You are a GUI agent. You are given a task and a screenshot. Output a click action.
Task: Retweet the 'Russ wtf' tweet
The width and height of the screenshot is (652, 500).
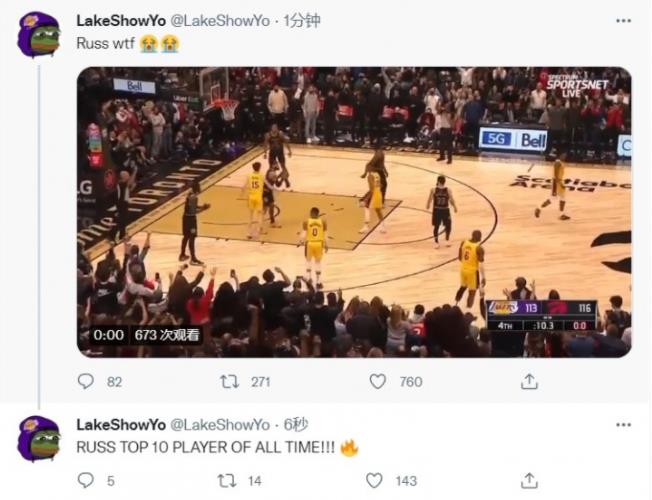(230, 381)
